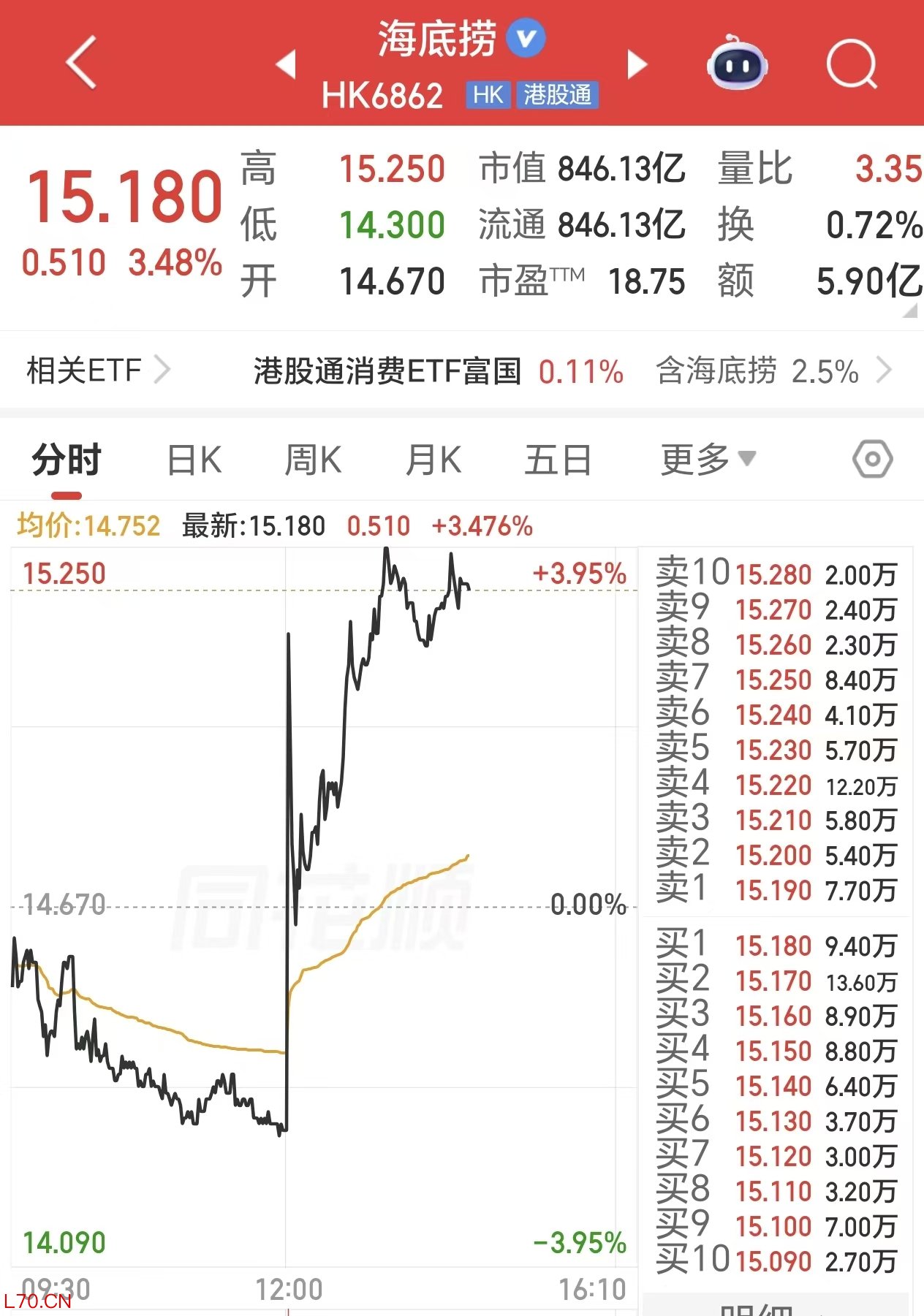924x1316 pixels.
Task: Go back using the header arrow
Action: pos(82,63)
